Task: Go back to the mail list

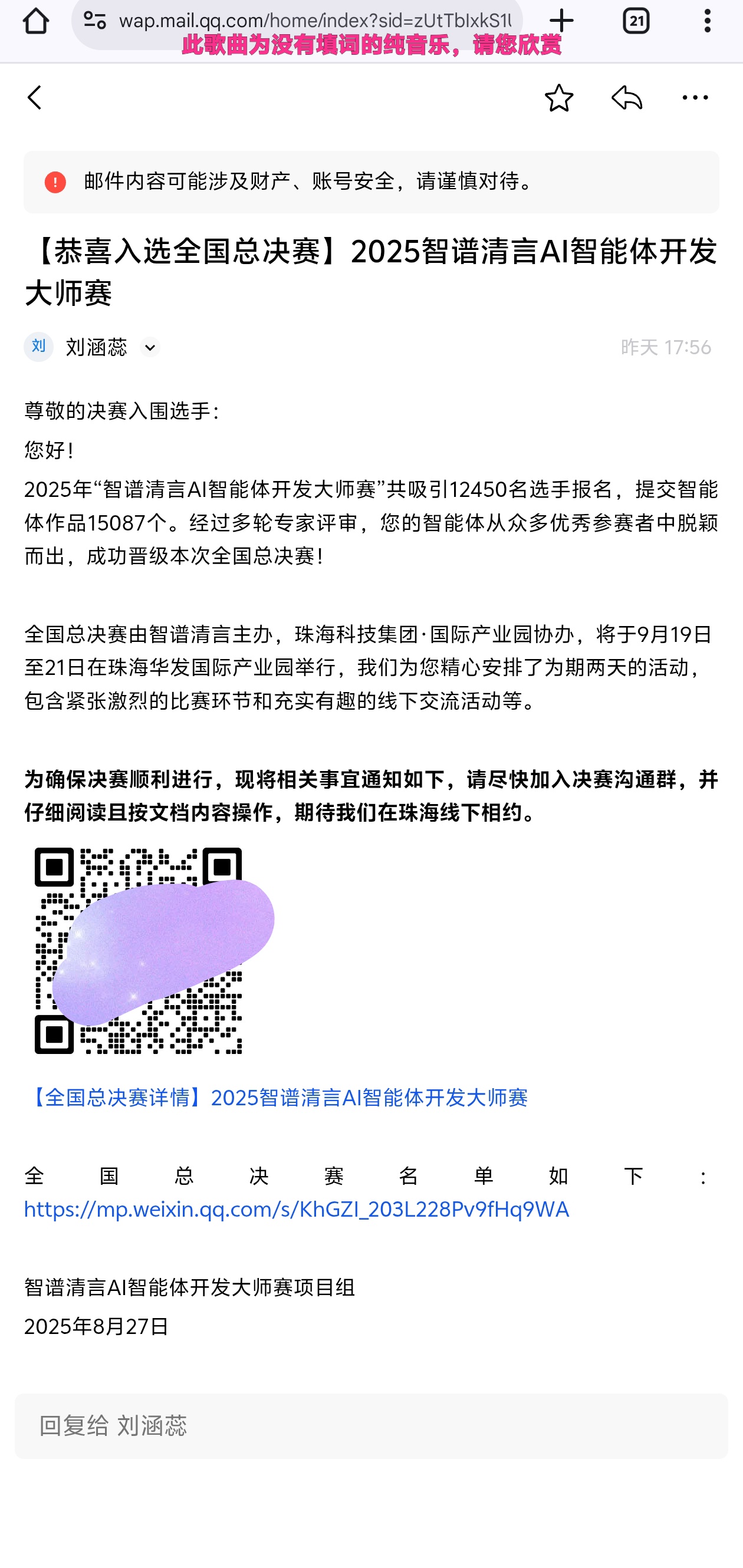Action: tap(35, 98)
